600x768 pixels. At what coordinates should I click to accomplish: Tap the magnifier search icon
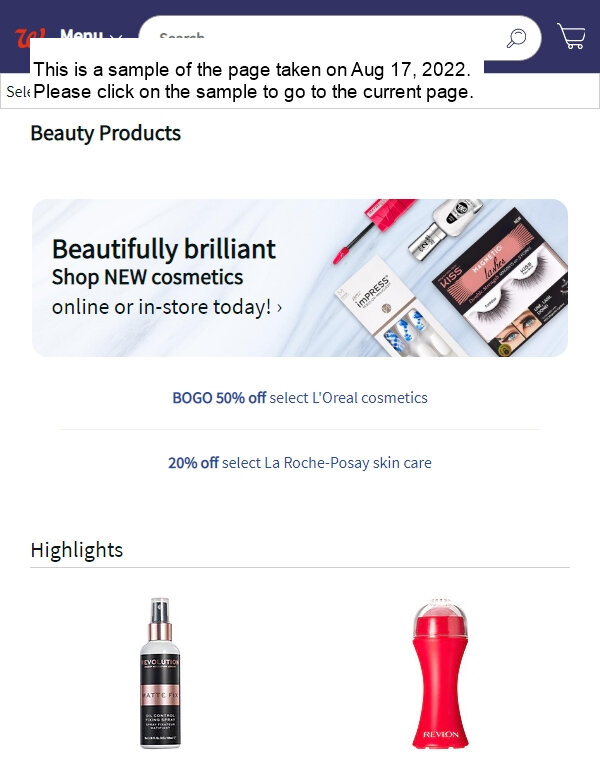point(516,38)
